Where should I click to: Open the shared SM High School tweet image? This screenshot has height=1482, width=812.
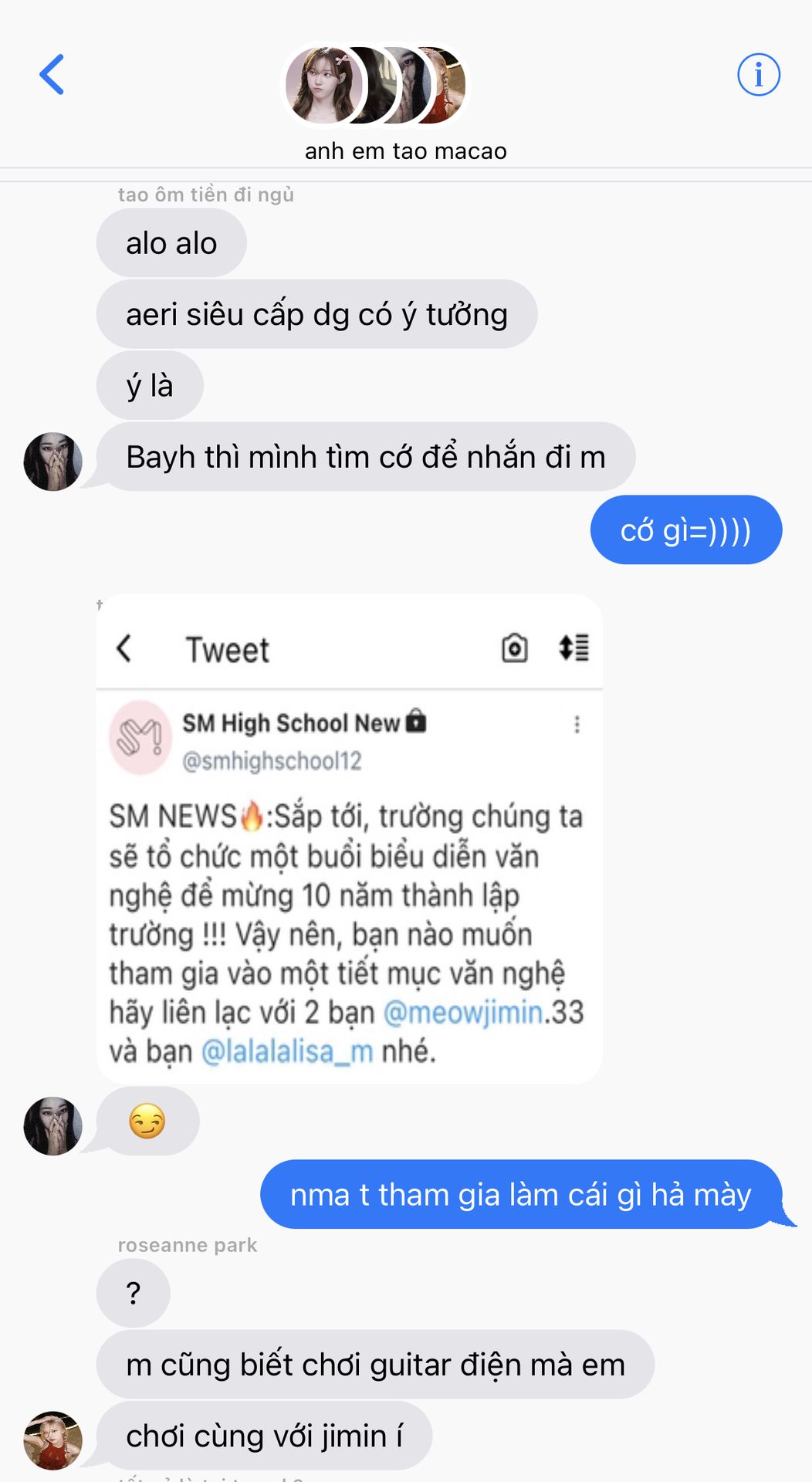tap(349, 838)
